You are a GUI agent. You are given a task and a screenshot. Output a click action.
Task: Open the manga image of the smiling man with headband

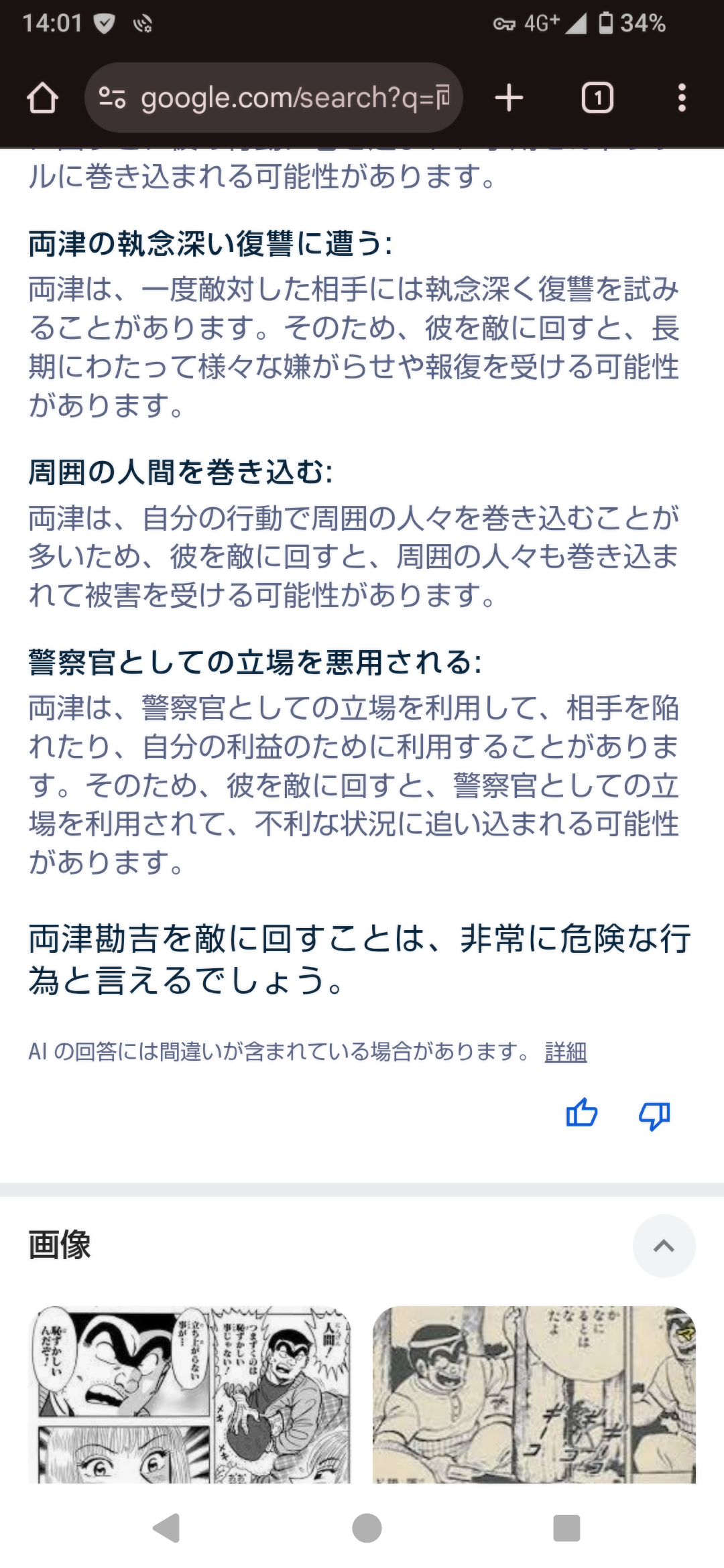(x=534, y=1394)
